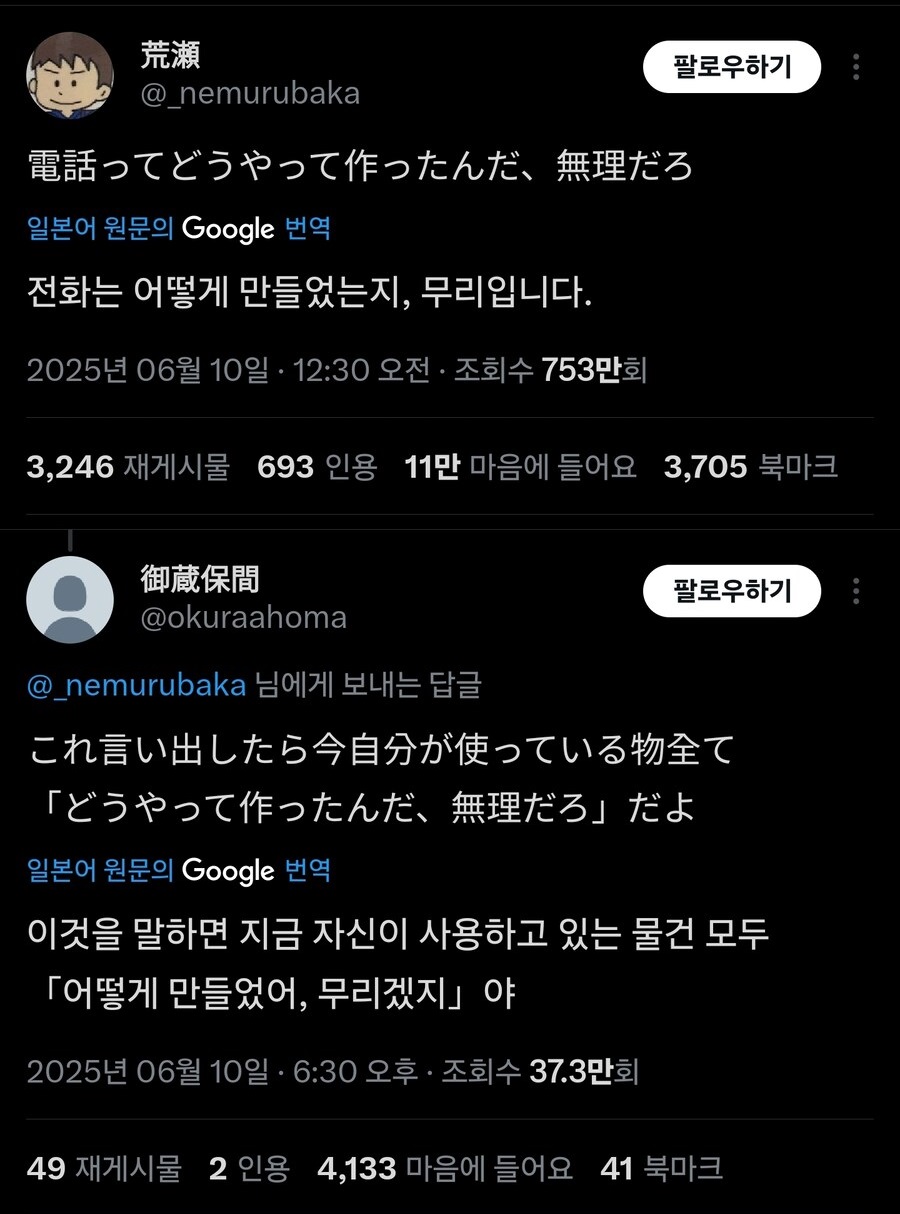The image size is (900, 1214).
Task: Open overflow menu on 荒瀬's post
Action: (x=856, y=67)
